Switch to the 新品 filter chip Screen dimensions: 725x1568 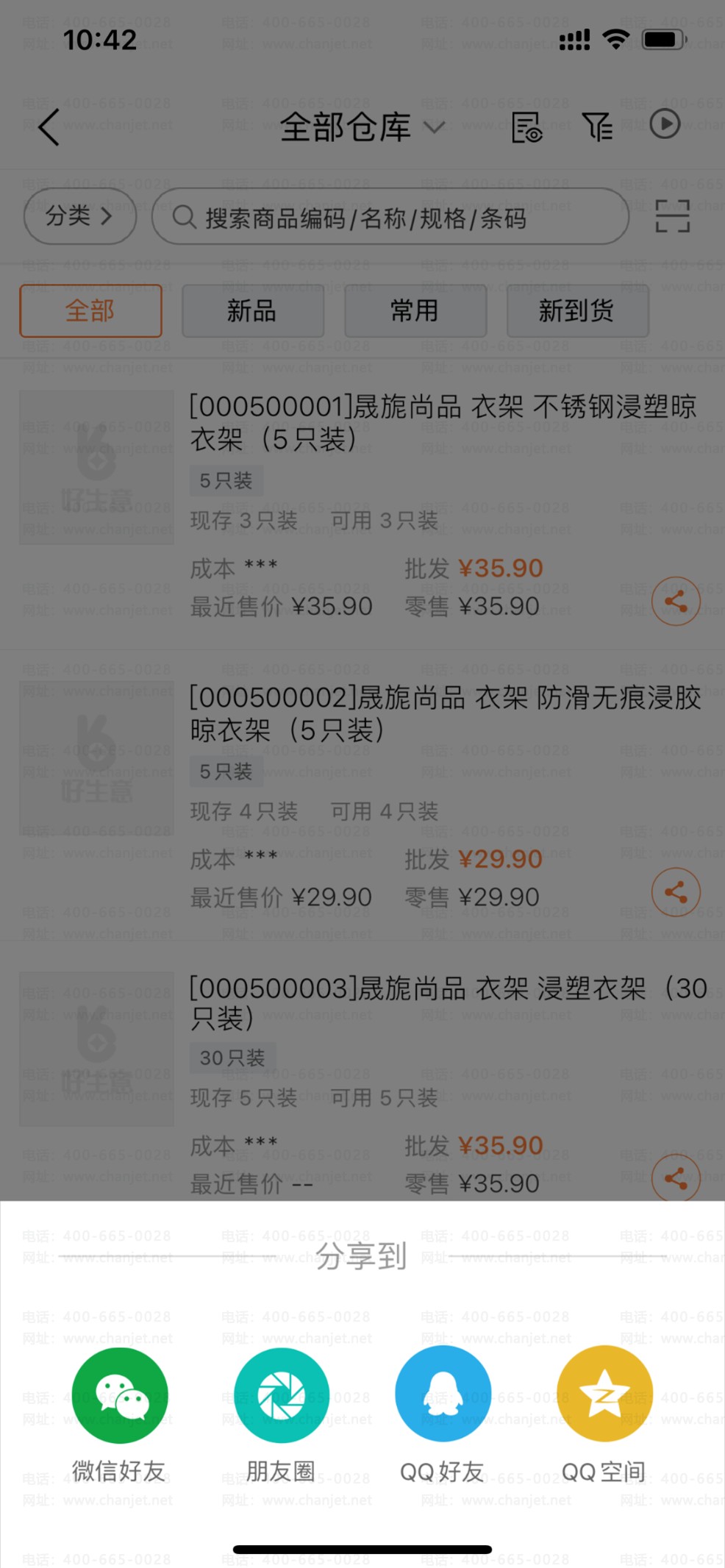252,310
